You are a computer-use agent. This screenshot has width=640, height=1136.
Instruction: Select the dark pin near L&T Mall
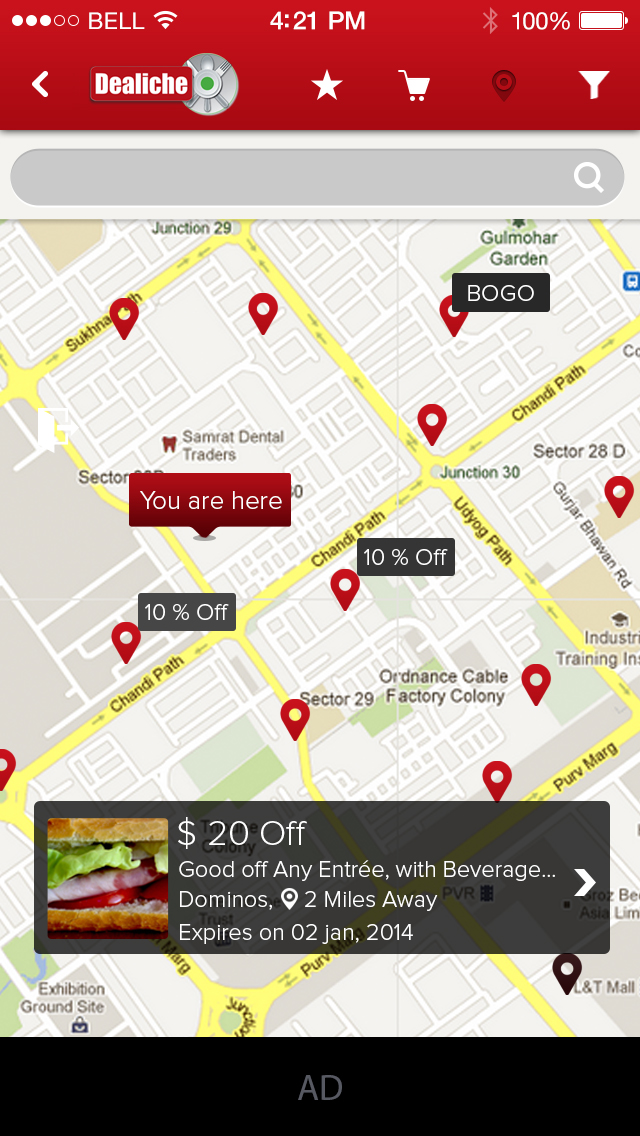[567, 972]
